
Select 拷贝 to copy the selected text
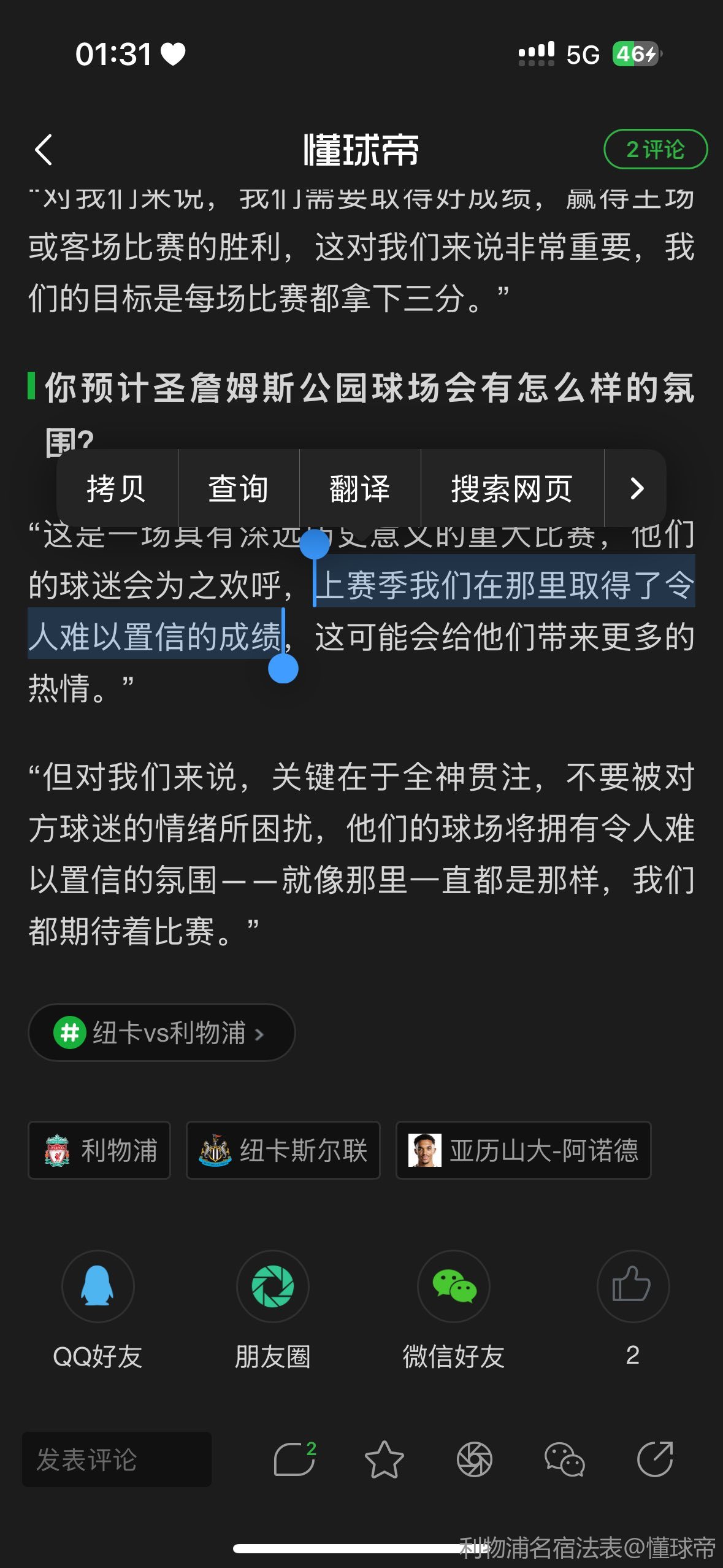117,488
